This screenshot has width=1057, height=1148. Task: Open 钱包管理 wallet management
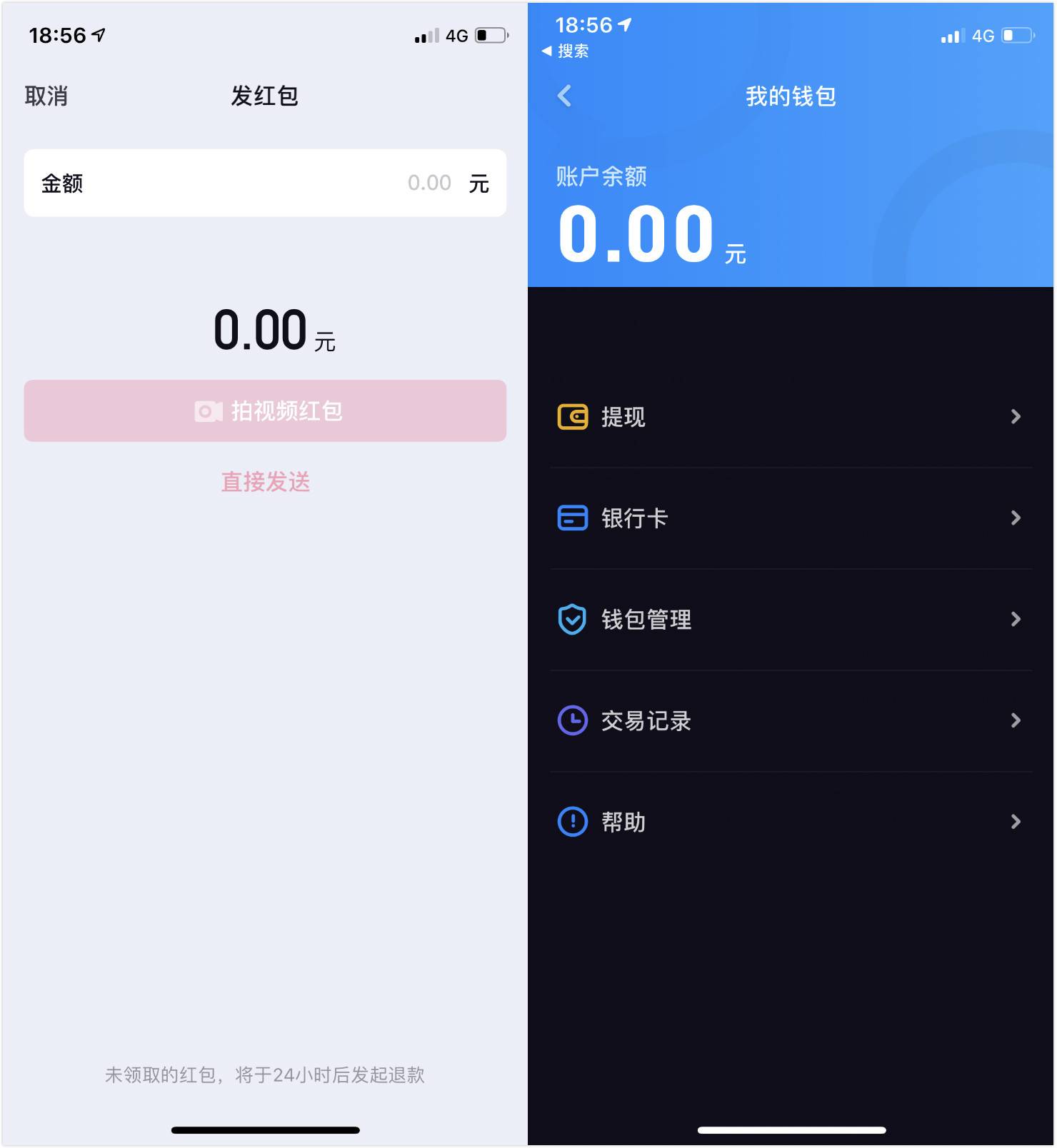(791, 620)
